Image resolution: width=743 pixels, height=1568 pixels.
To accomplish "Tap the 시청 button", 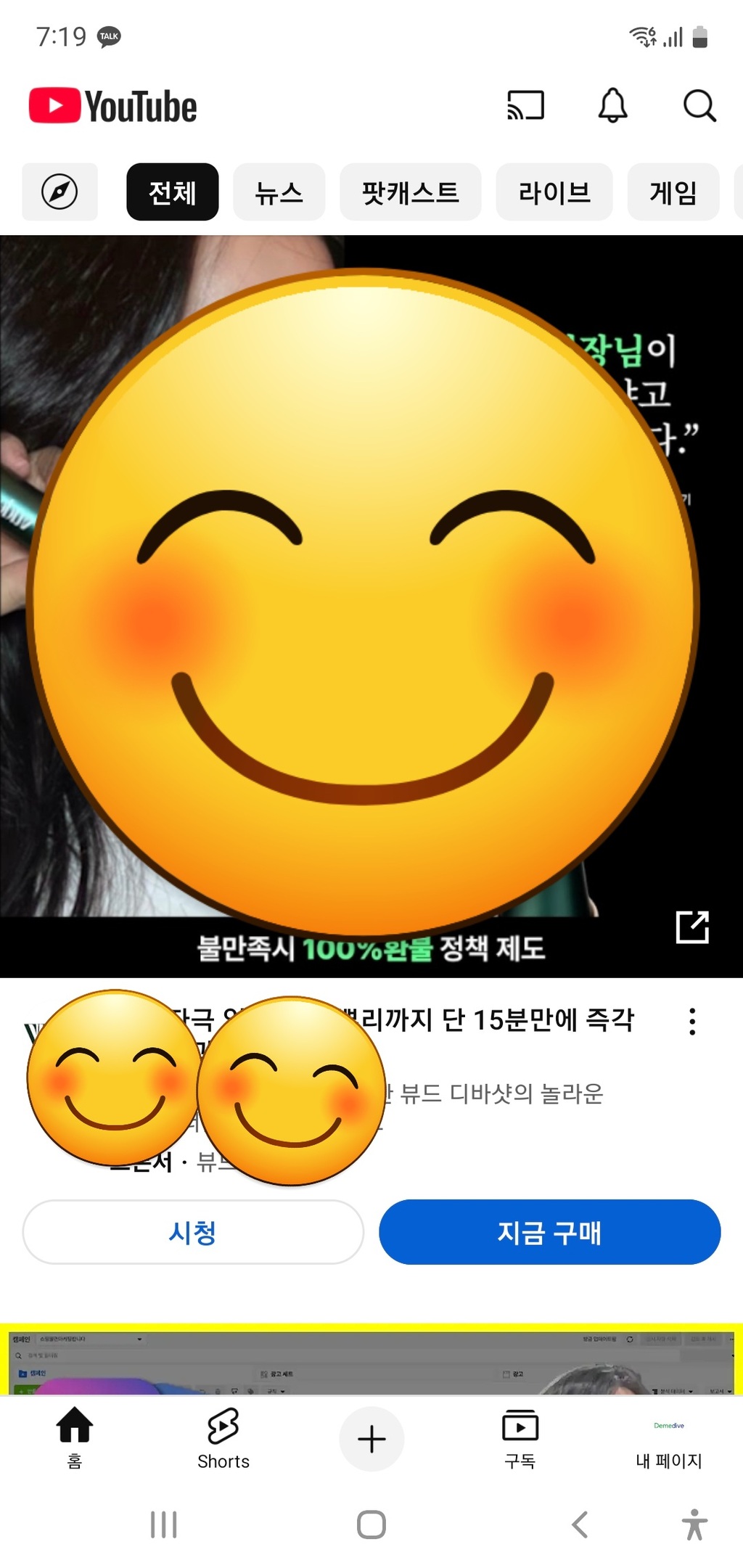I will [192, 1231].
